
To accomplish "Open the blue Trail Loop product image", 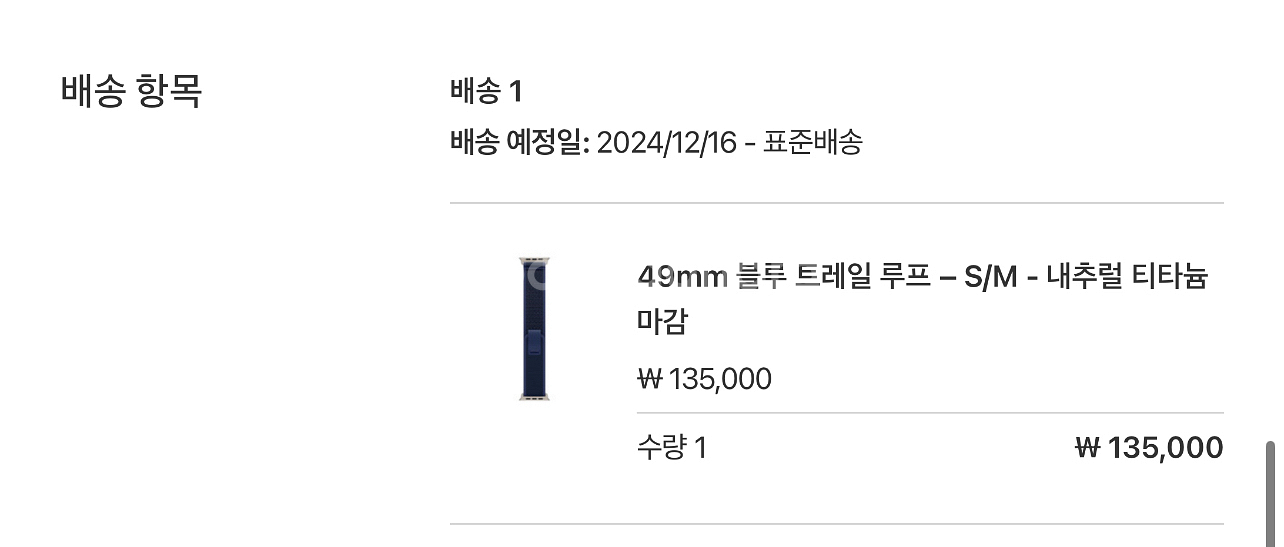I will point(534,329).
